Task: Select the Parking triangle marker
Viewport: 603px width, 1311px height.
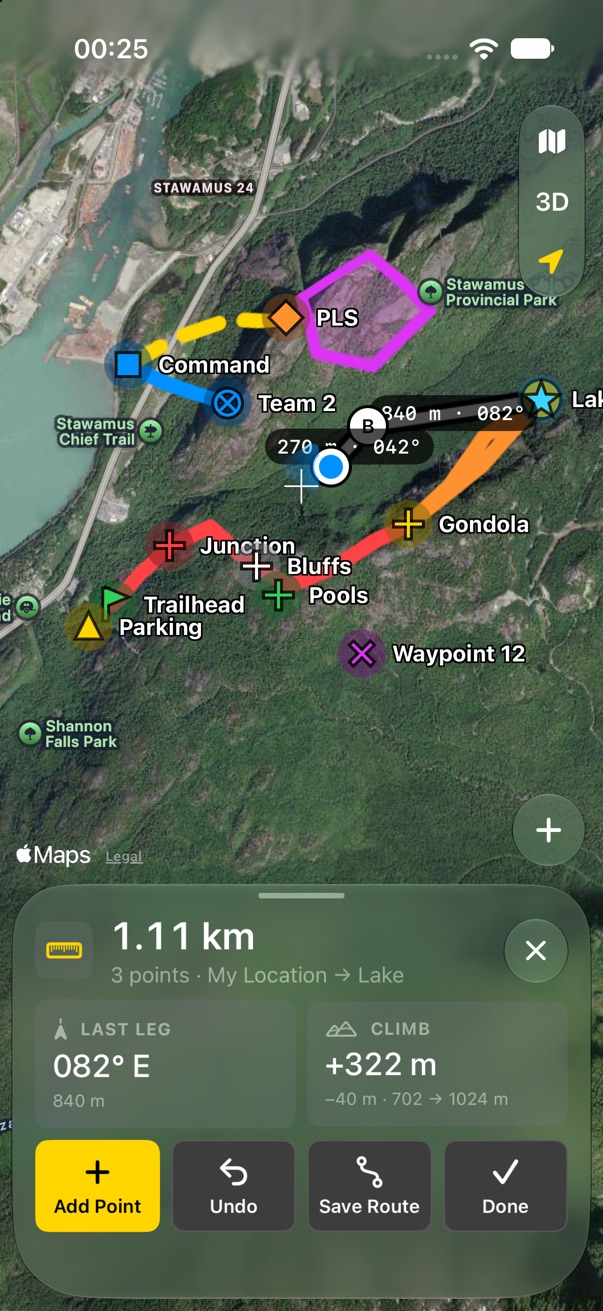Action: click(88, 628)
